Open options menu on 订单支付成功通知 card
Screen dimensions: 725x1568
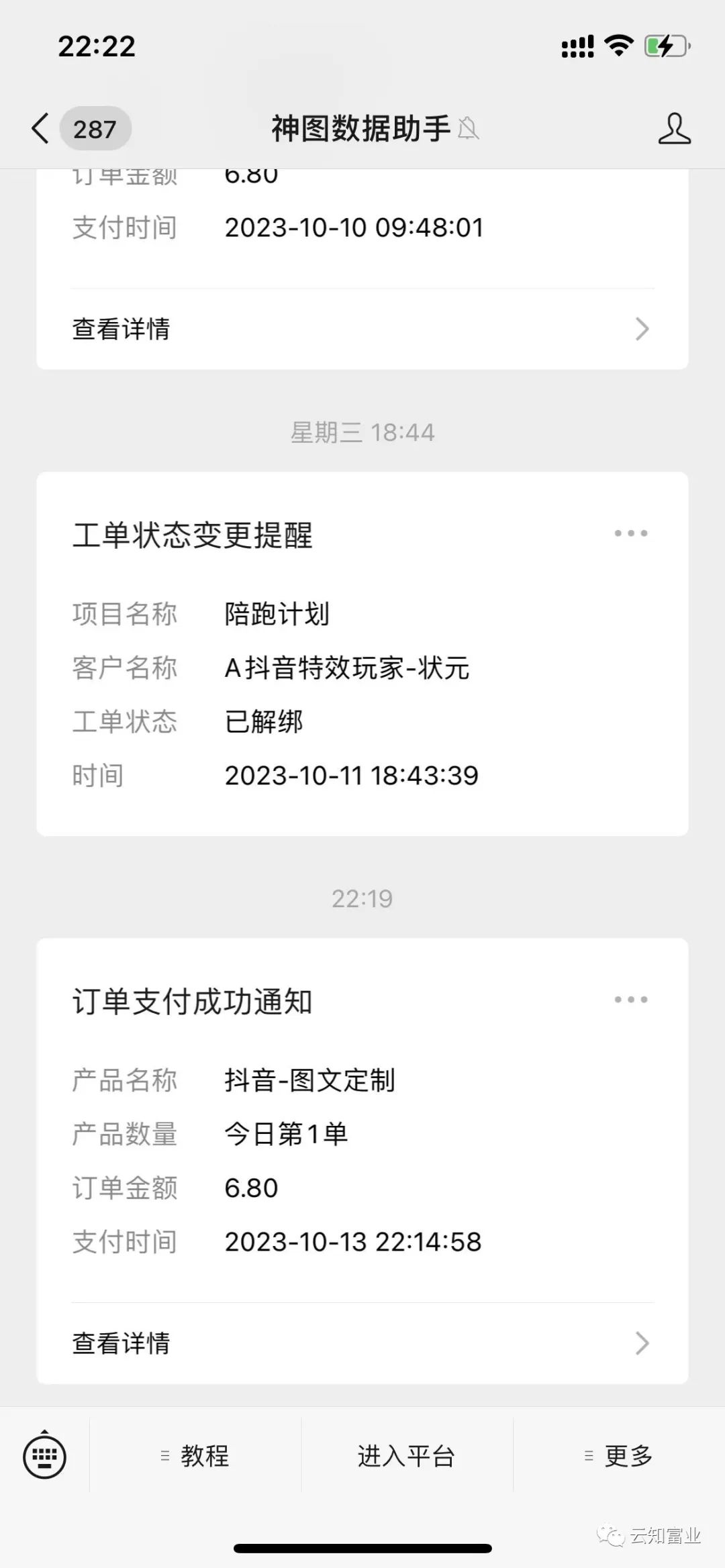[630, 1000]
